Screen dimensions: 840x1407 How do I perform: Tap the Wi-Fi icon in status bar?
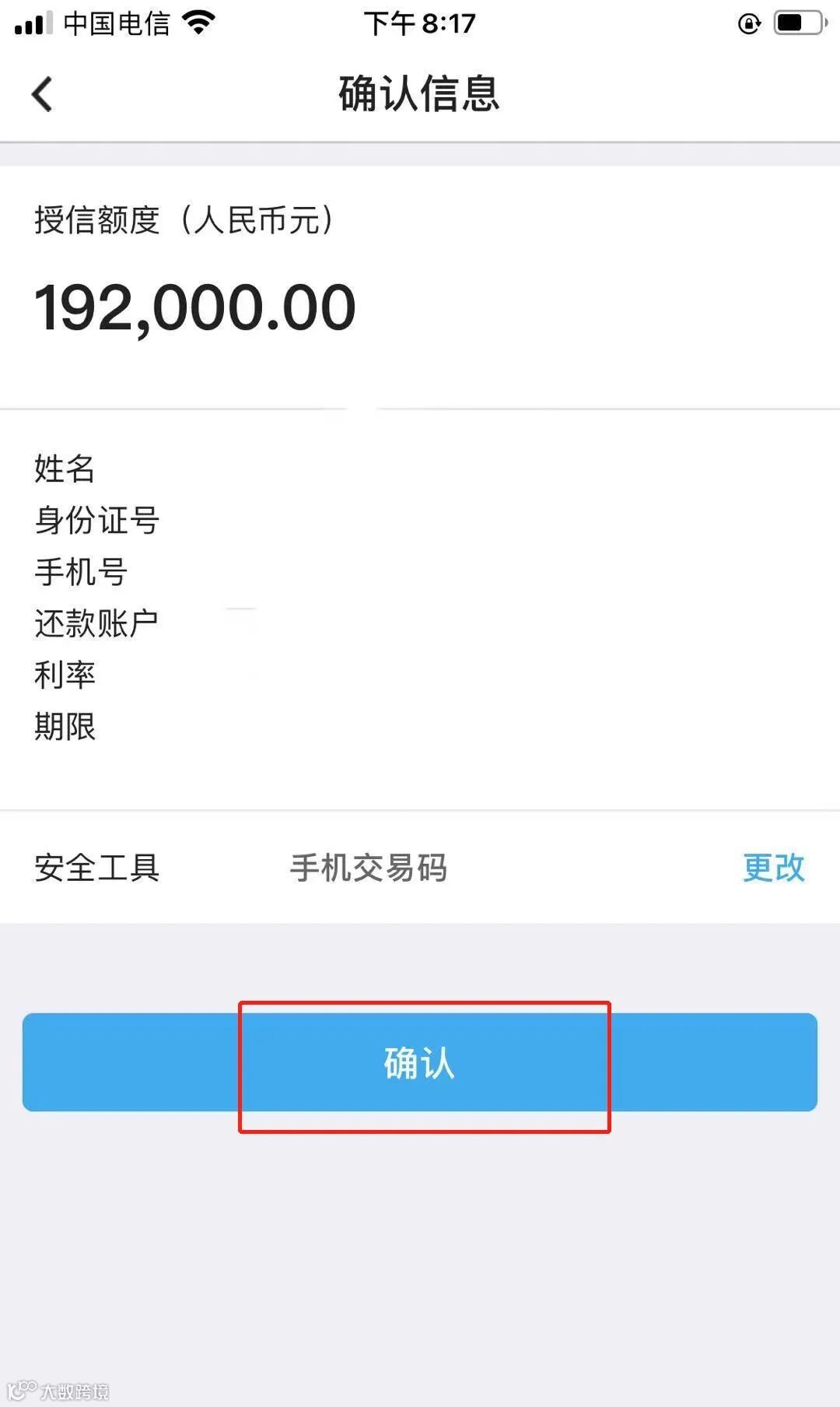click(197, 23)
